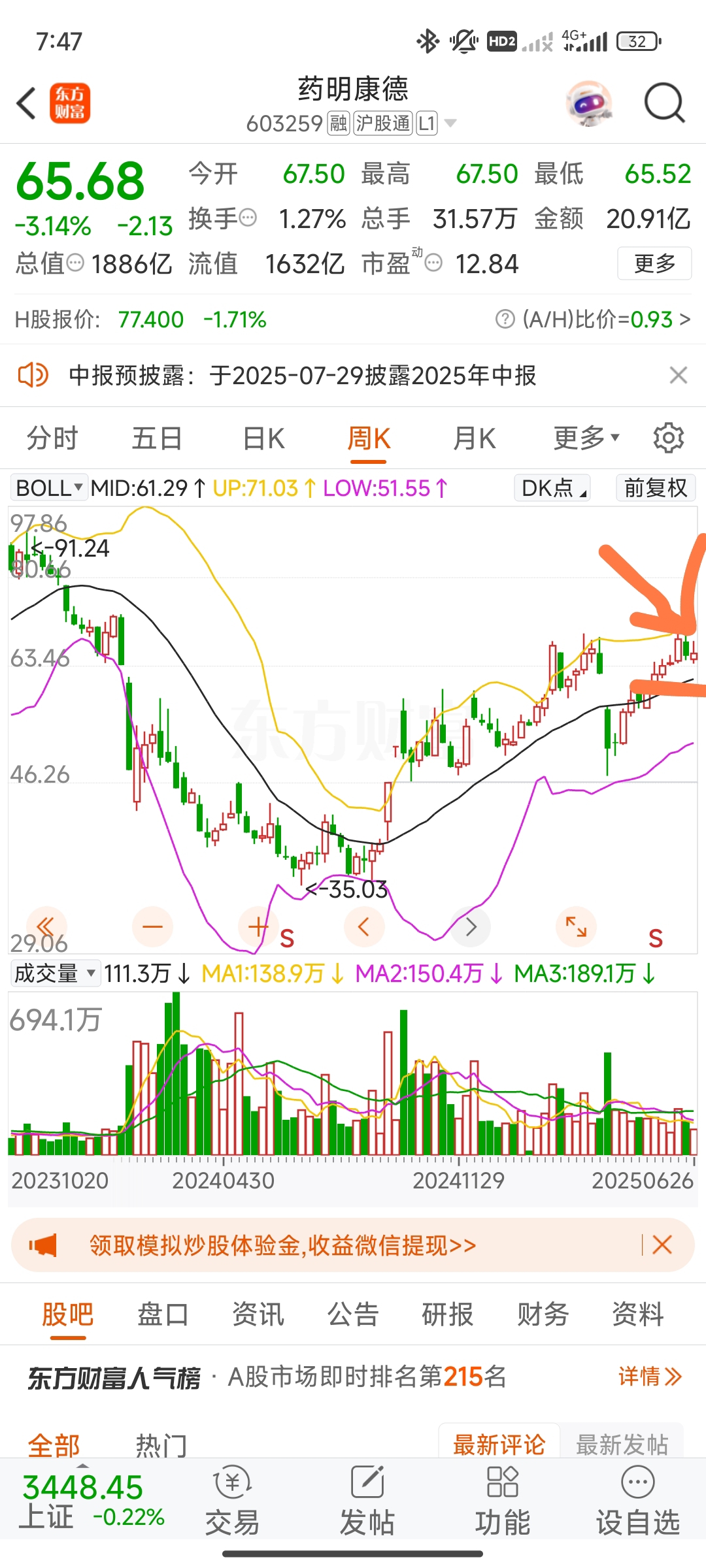706x1568 pixels.
Task: Open the robot assistant avatar
Action: tap(589, 103)
